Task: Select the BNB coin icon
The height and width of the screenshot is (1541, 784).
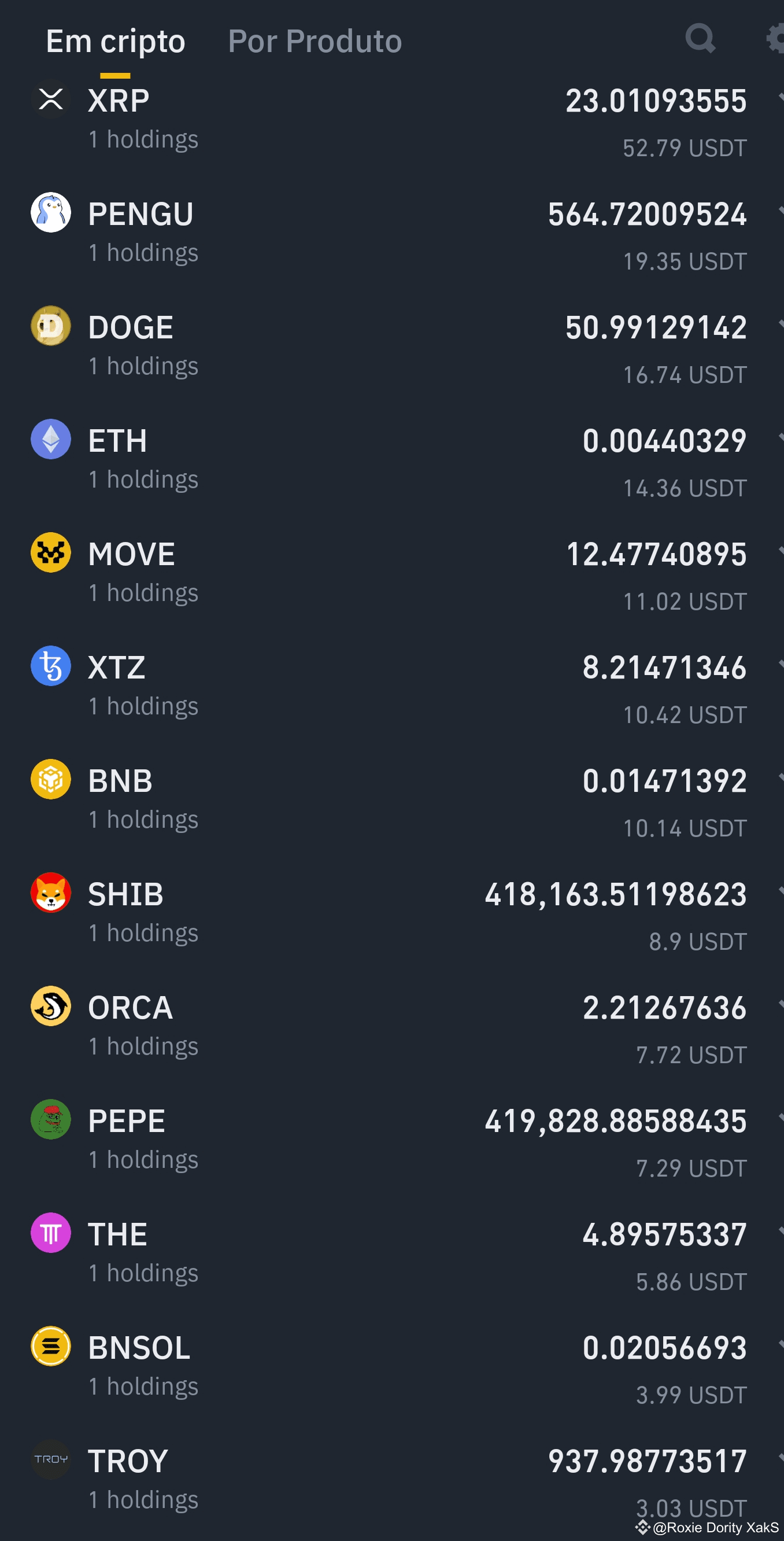Action: click(50, 780)
